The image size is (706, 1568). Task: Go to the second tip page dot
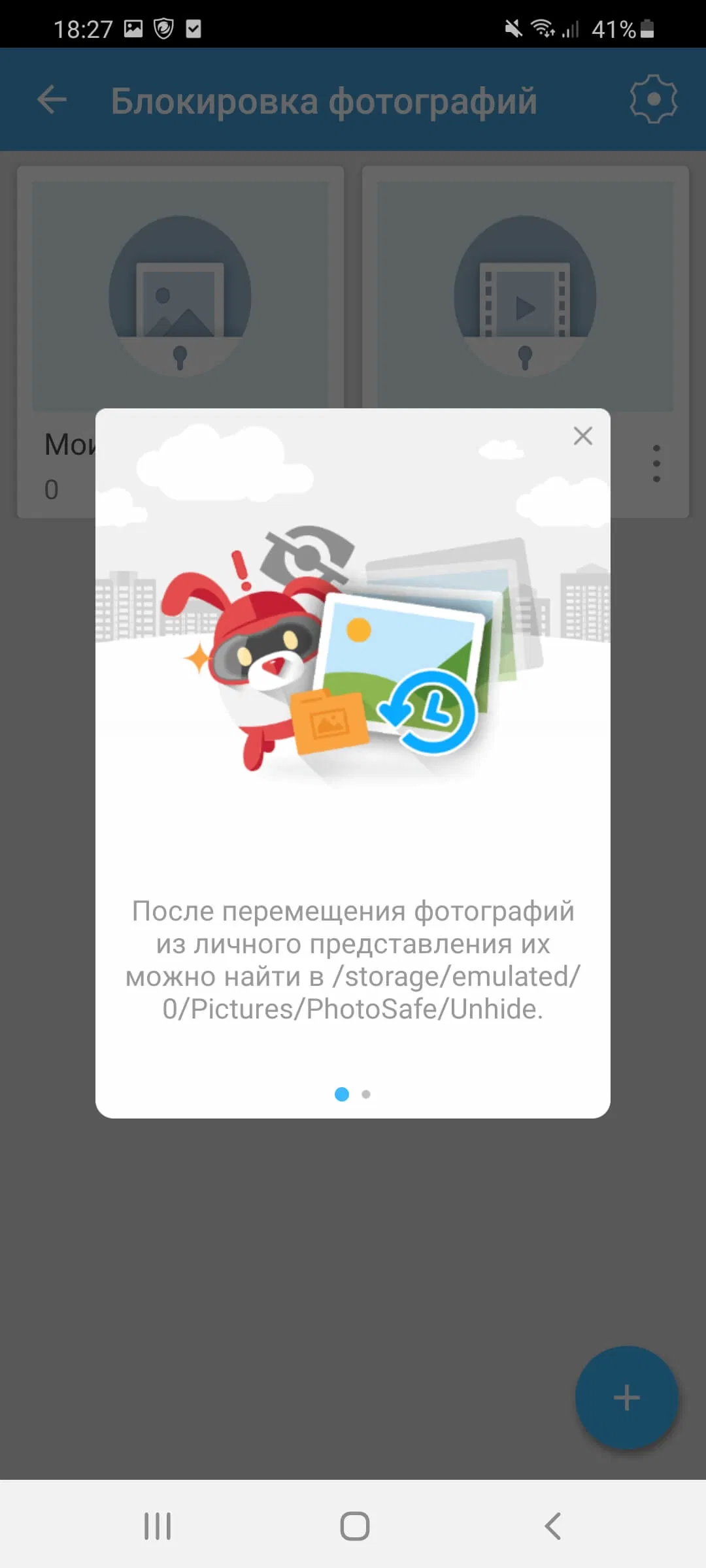pyautogui.click(x=366, y=1094)
